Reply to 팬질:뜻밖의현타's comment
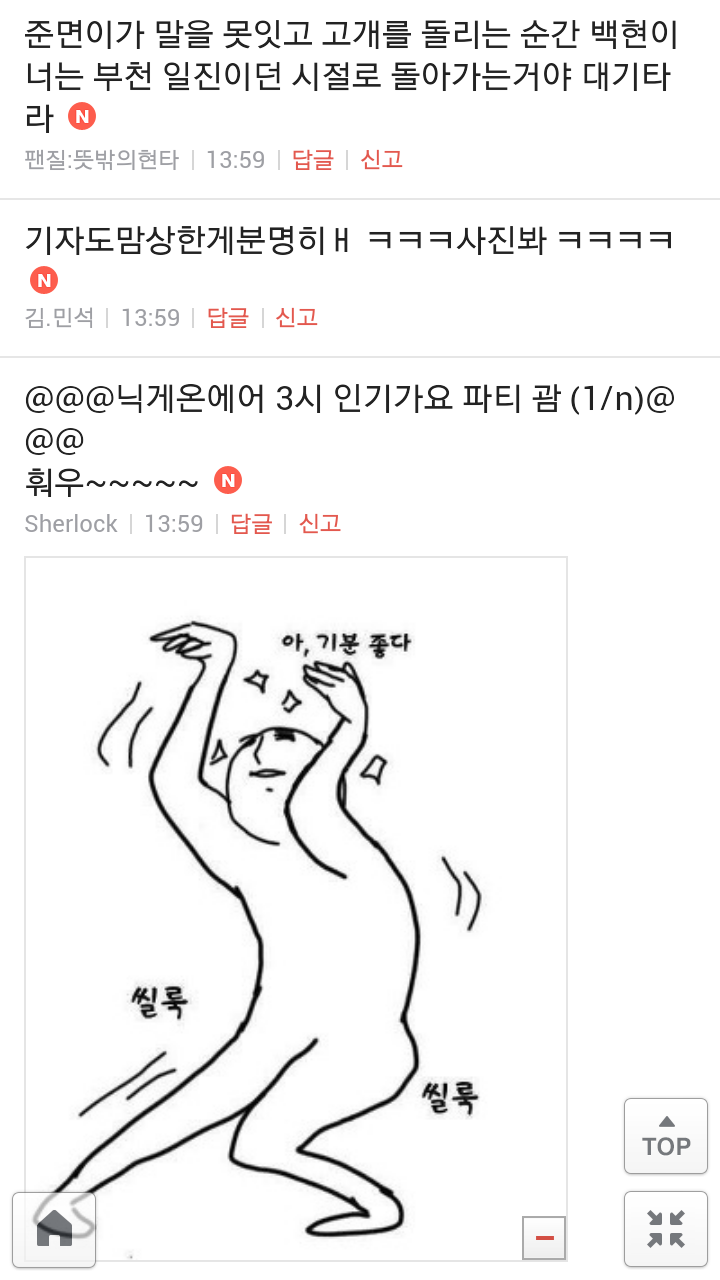 pyautogui.click(x=312, y=160)
